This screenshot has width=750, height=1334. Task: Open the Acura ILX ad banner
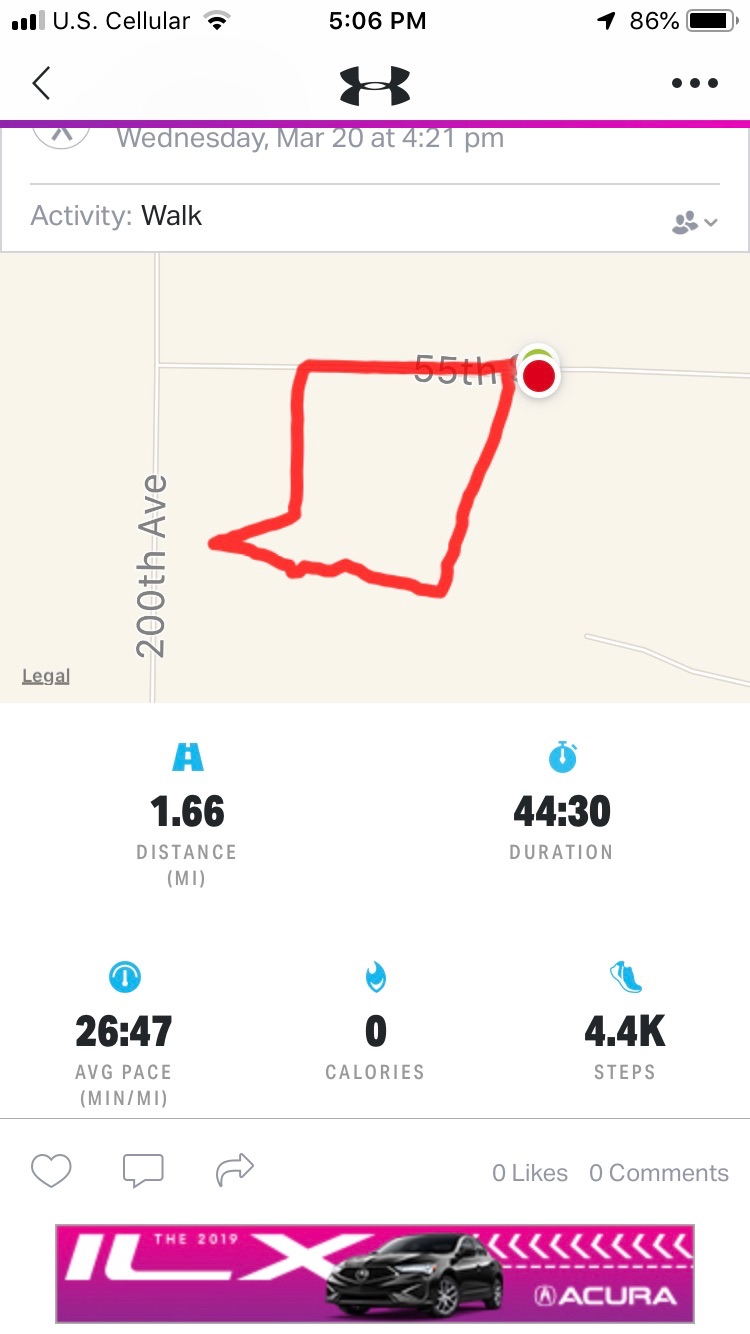[375, 1273]
